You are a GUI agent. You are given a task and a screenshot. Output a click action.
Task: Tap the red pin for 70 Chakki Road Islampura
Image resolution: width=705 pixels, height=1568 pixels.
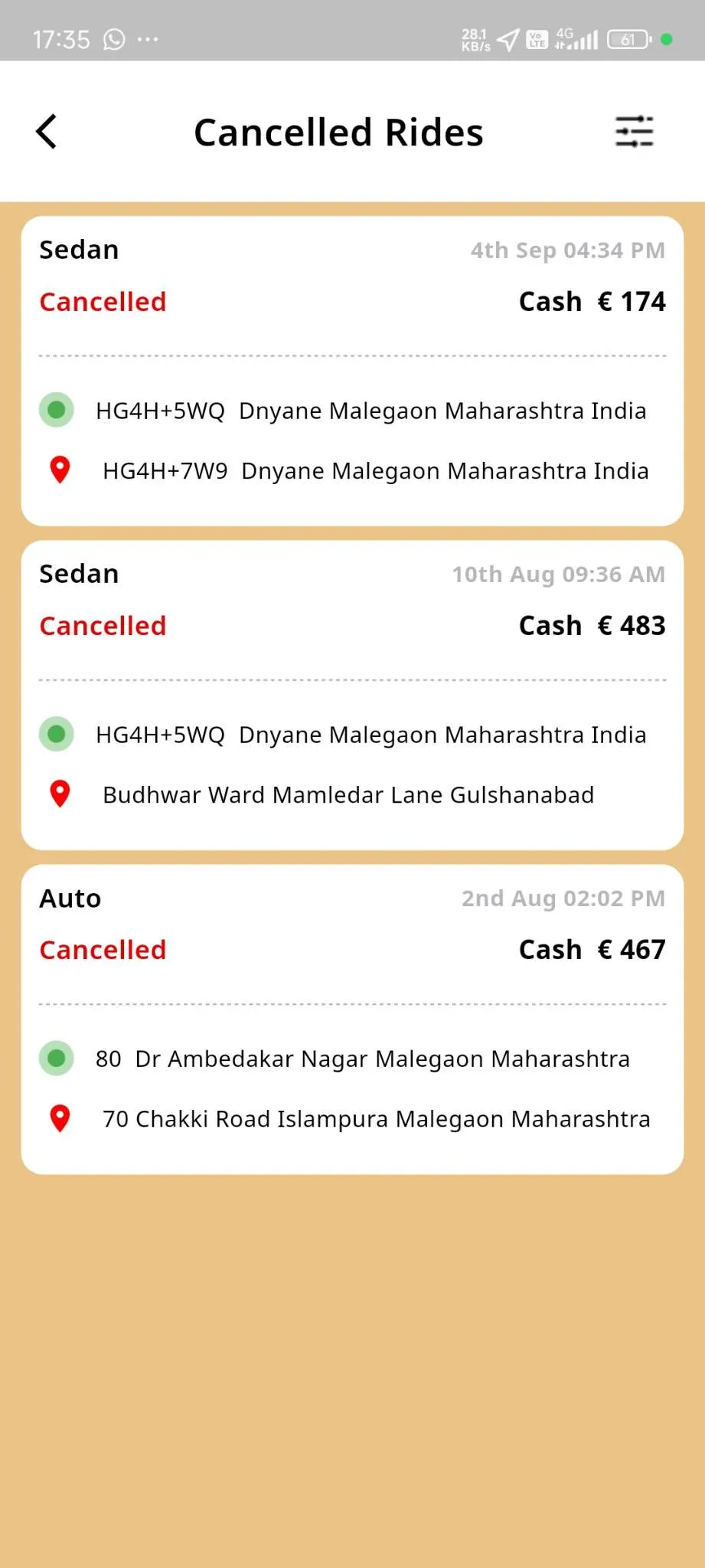(58, 1118)
